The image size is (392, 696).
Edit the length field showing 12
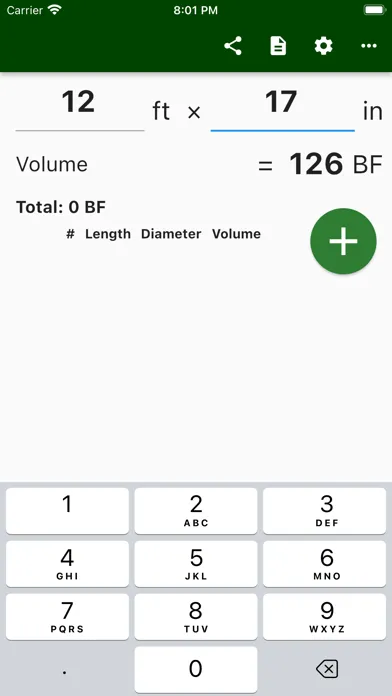[x=79, y=107]
